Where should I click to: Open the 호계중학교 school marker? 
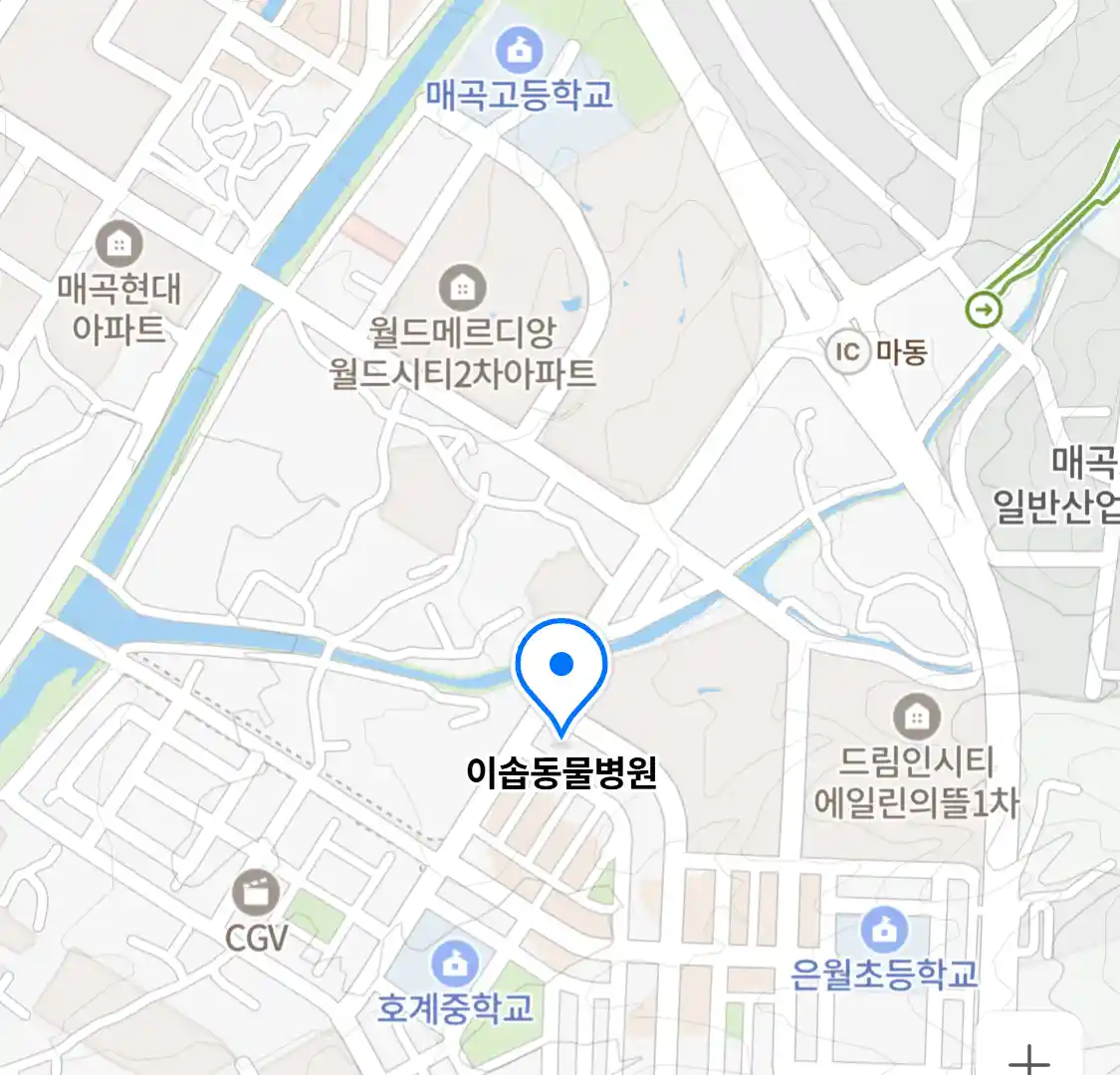455,964
